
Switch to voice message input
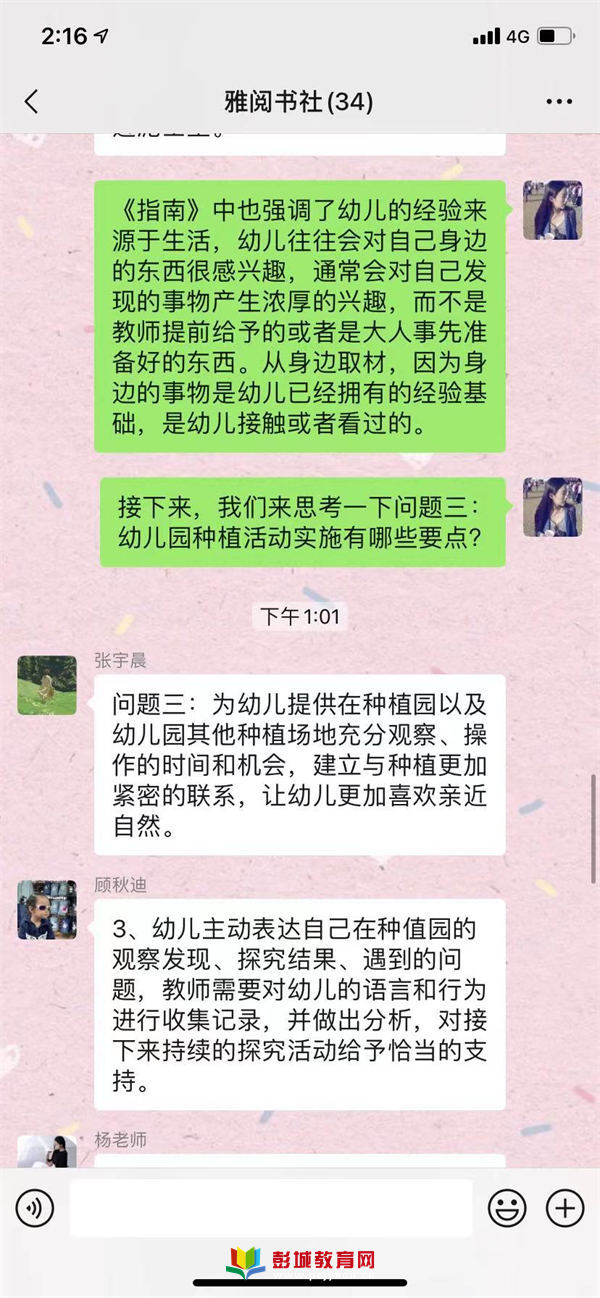point(35,1208)
